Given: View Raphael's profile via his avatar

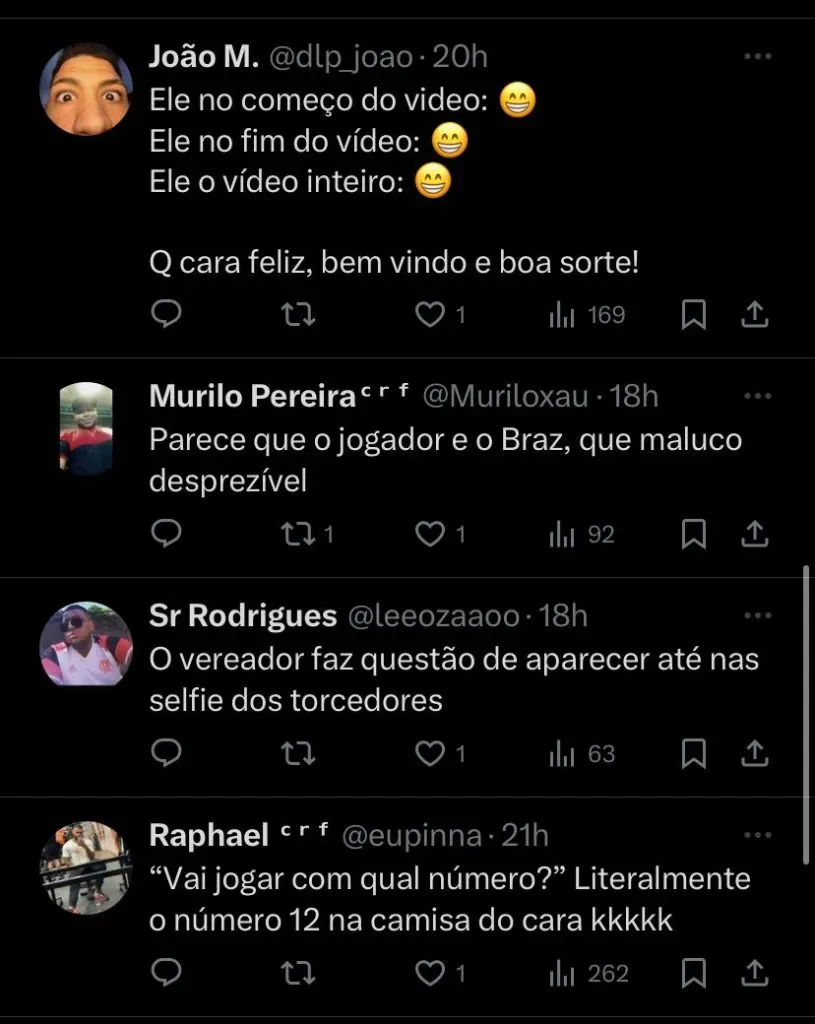Looking at the screenshot, I should coord(86,866).
